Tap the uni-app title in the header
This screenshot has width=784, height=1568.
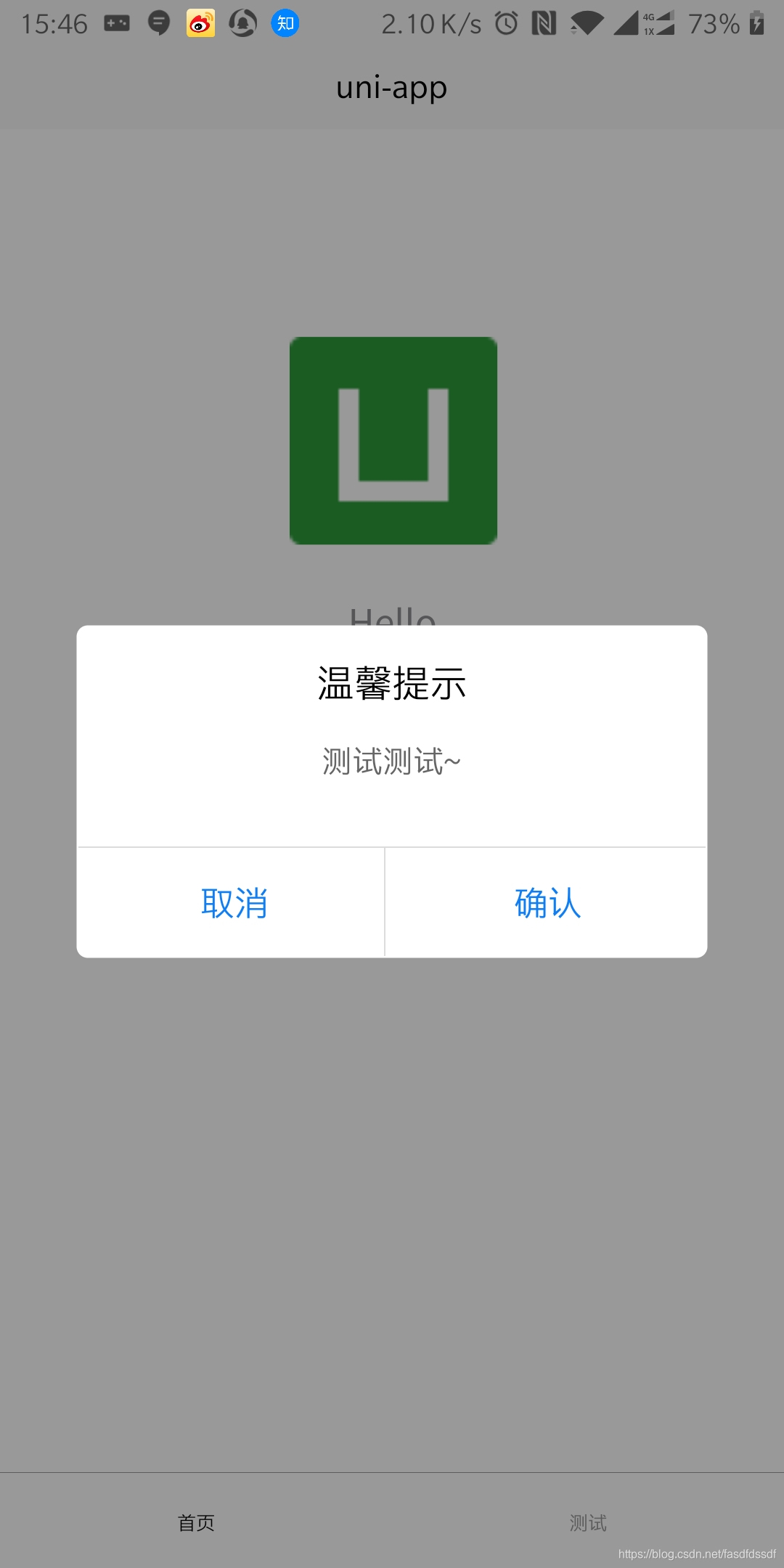(391, 88)
